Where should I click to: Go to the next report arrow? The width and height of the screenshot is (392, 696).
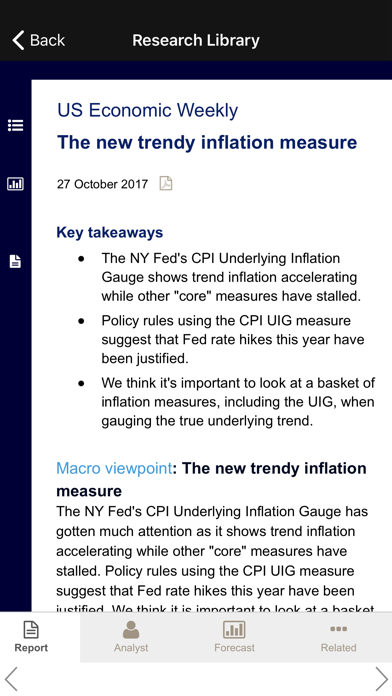[381, 679]
